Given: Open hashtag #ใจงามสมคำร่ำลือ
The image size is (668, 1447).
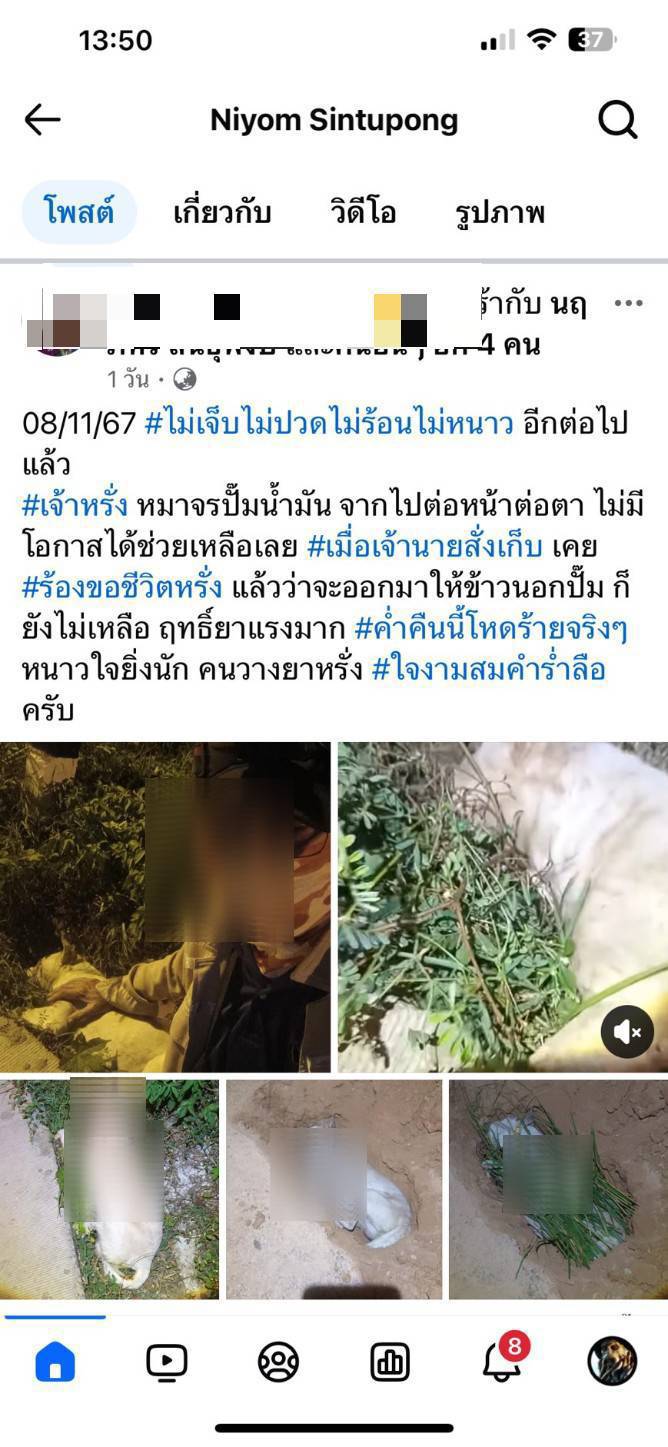Looking at the screenshot, I should pyautogui.click(x=488, y=669).
